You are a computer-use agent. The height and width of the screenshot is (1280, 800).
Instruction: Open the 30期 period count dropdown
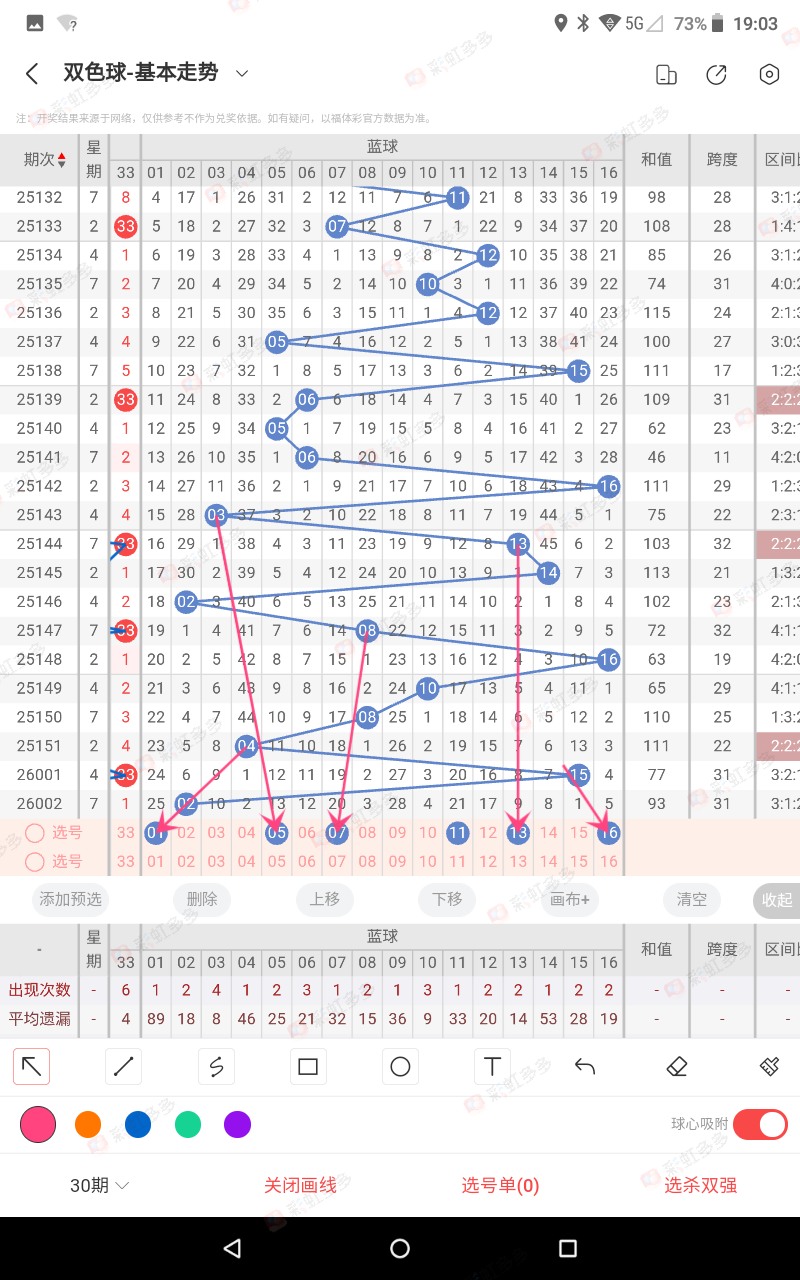point(99,1185)
